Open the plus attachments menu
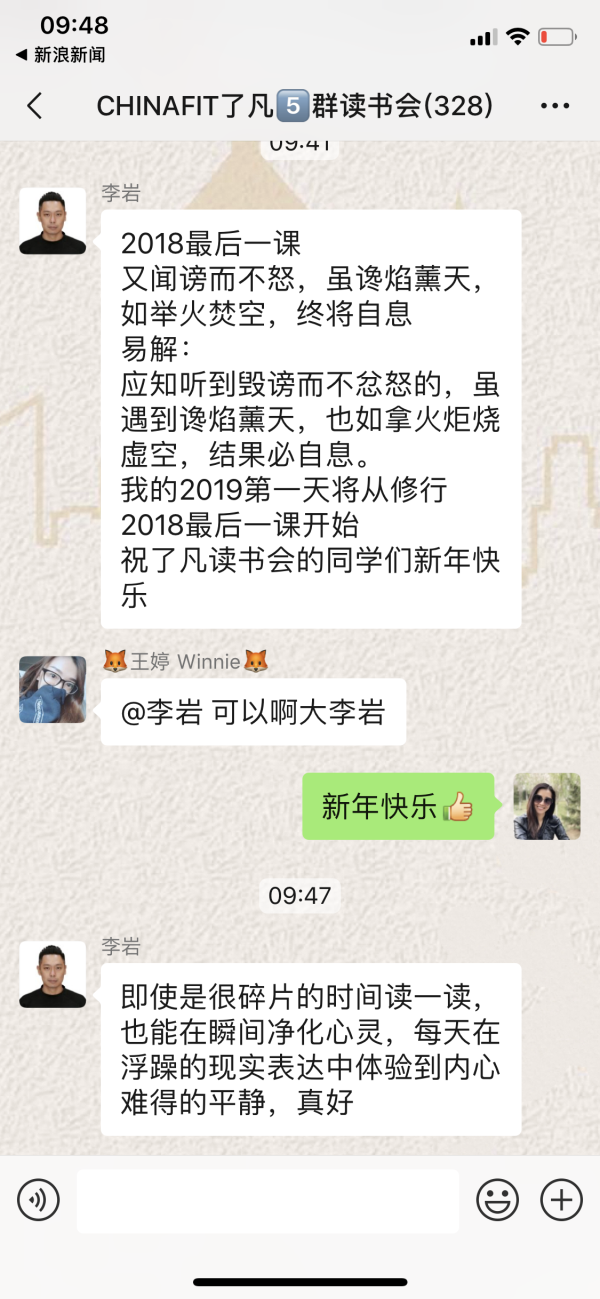 [x=561, y=1199]
